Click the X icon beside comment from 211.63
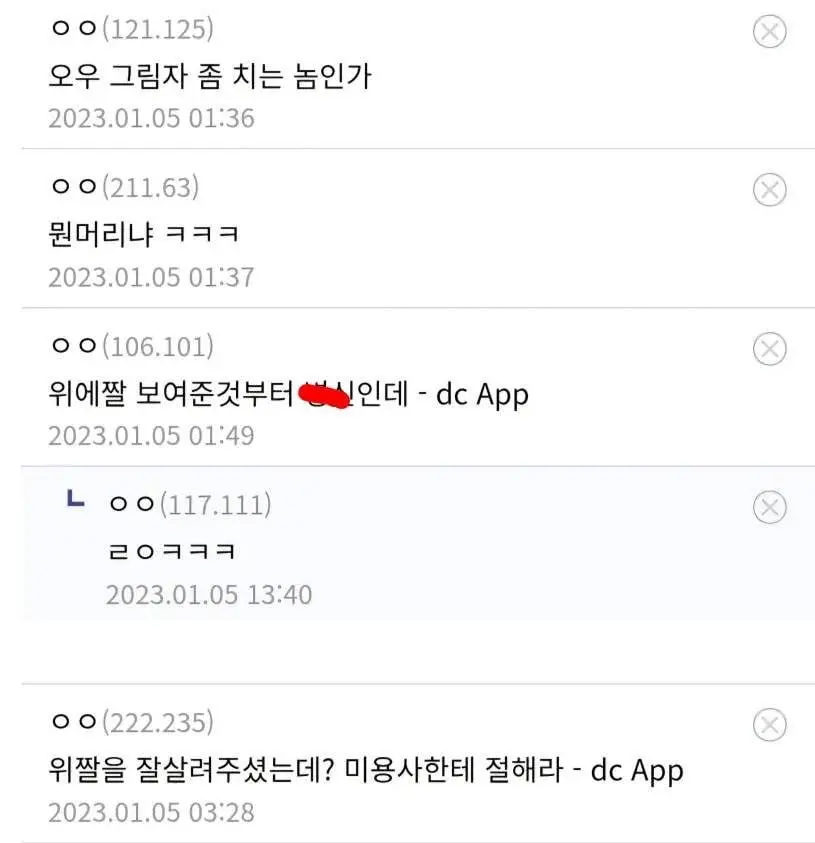This screenshot has width=815, height=843. point(768,187)
